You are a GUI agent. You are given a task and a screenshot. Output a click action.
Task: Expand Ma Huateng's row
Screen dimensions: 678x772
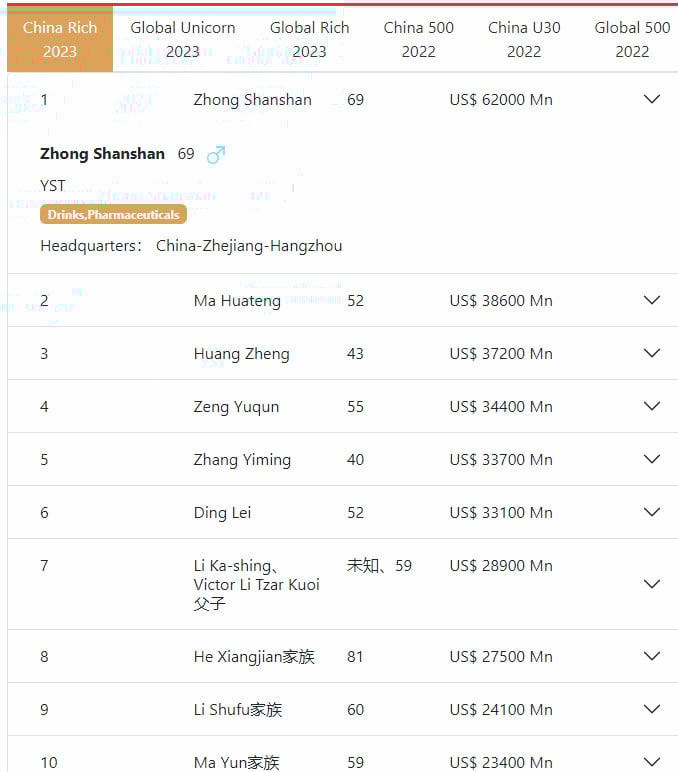point(652,300)
